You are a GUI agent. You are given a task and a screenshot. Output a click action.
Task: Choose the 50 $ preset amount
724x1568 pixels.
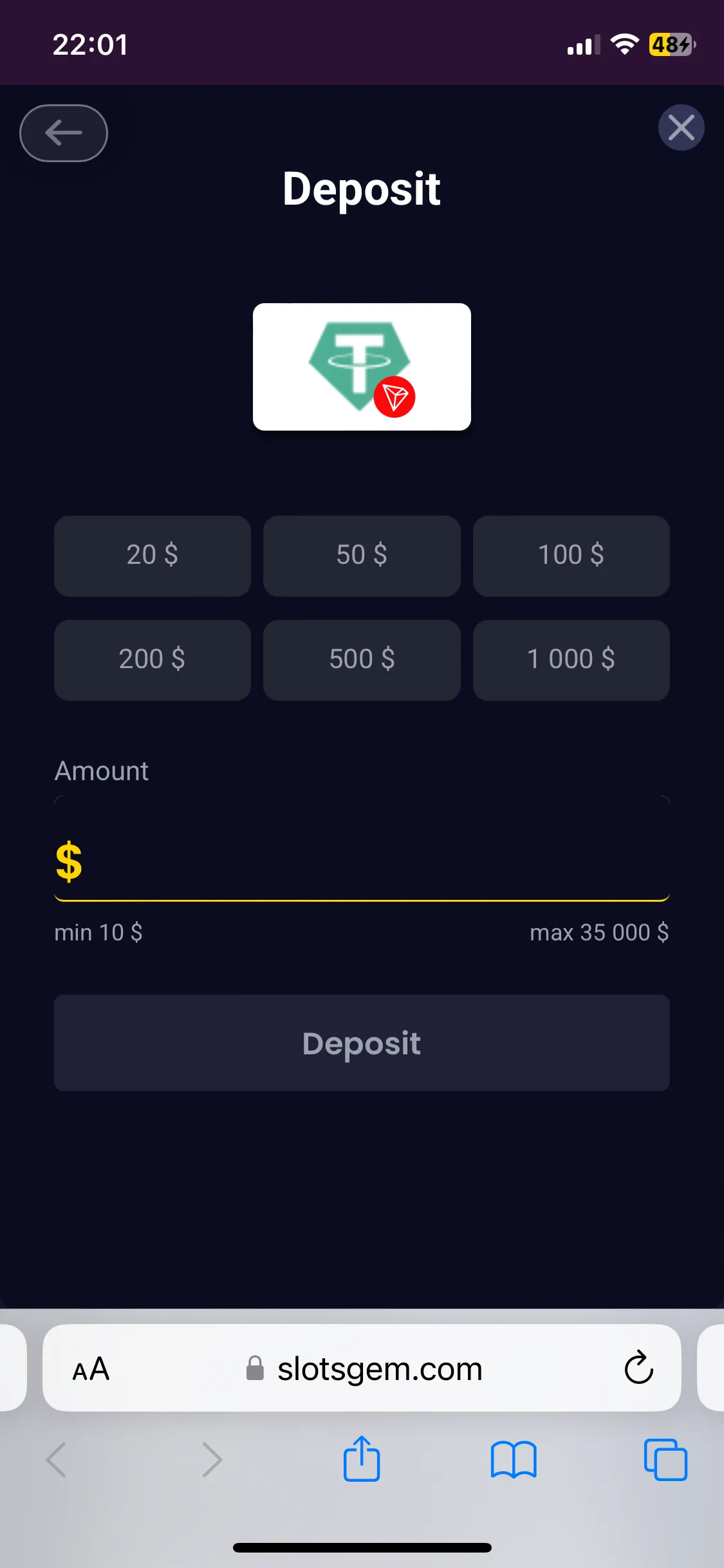362,555
